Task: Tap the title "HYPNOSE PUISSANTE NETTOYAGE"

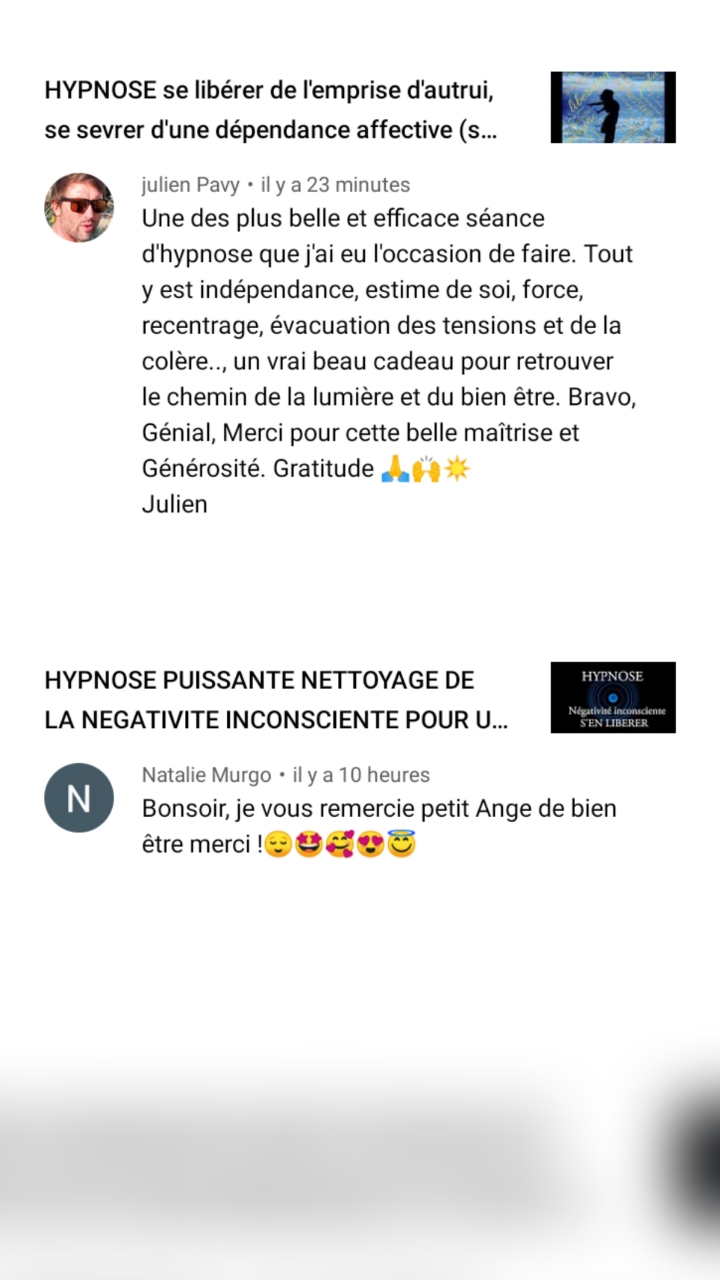Action: 277,700
